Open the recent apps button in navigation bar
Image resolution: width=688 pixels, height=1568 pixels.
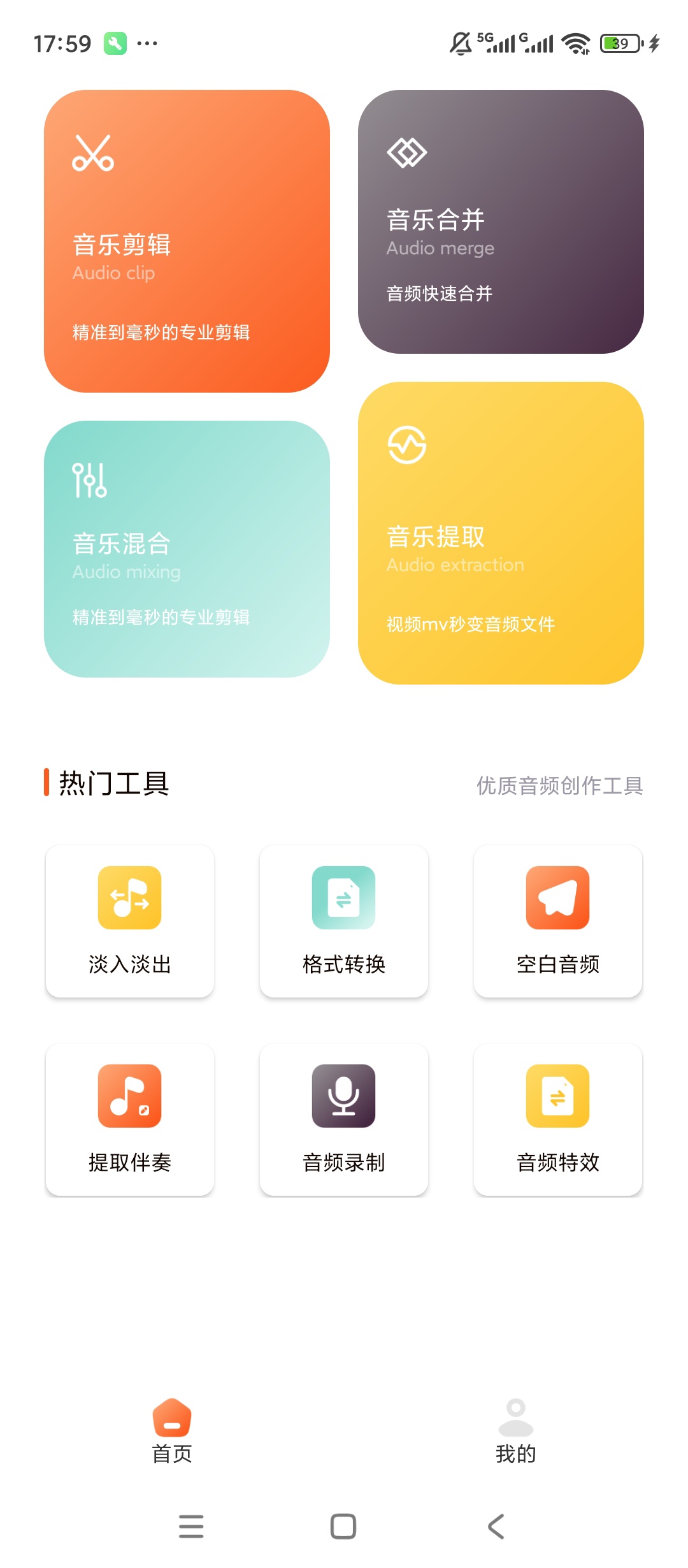tap(191, 1527)
